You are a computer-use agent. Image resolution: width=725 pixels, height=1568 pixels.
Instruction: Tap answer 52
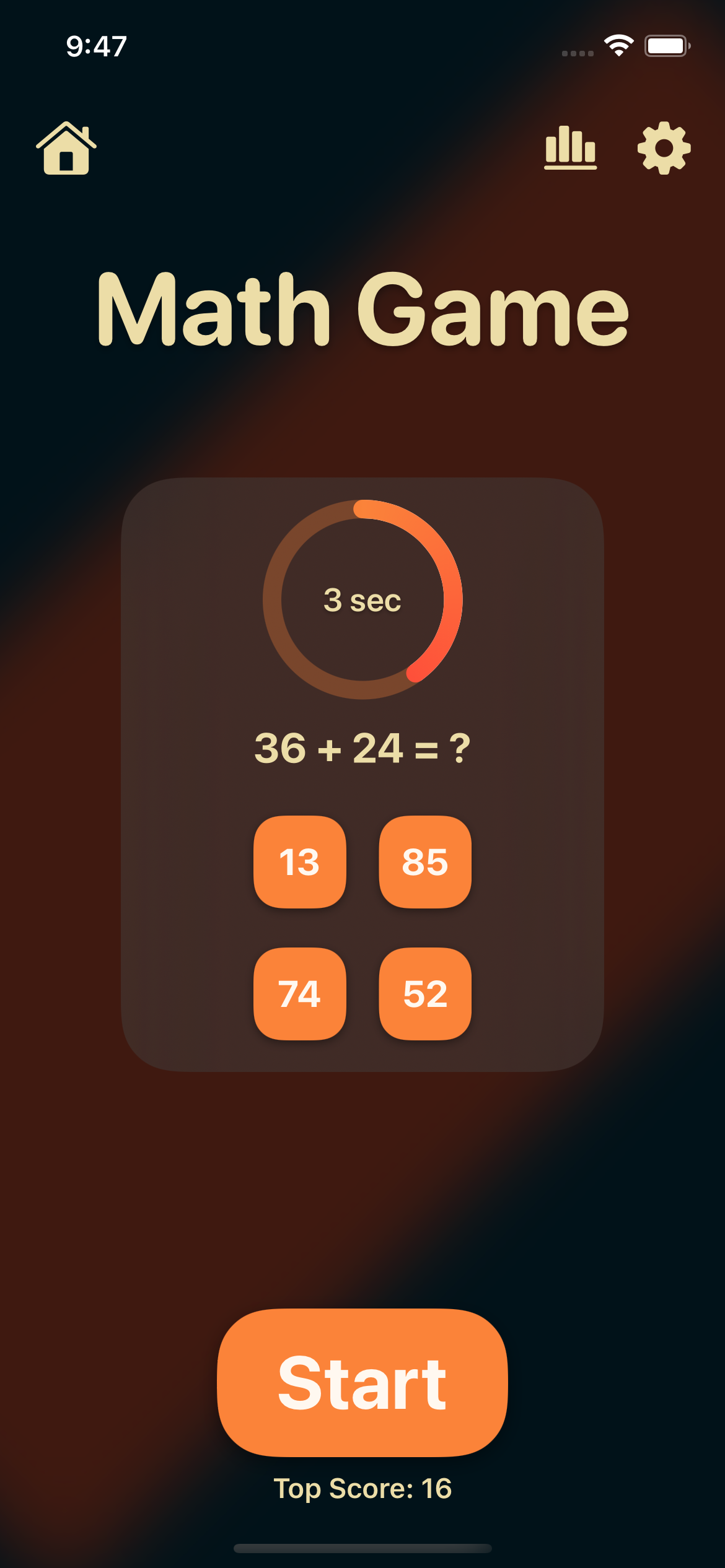[425, 994]
